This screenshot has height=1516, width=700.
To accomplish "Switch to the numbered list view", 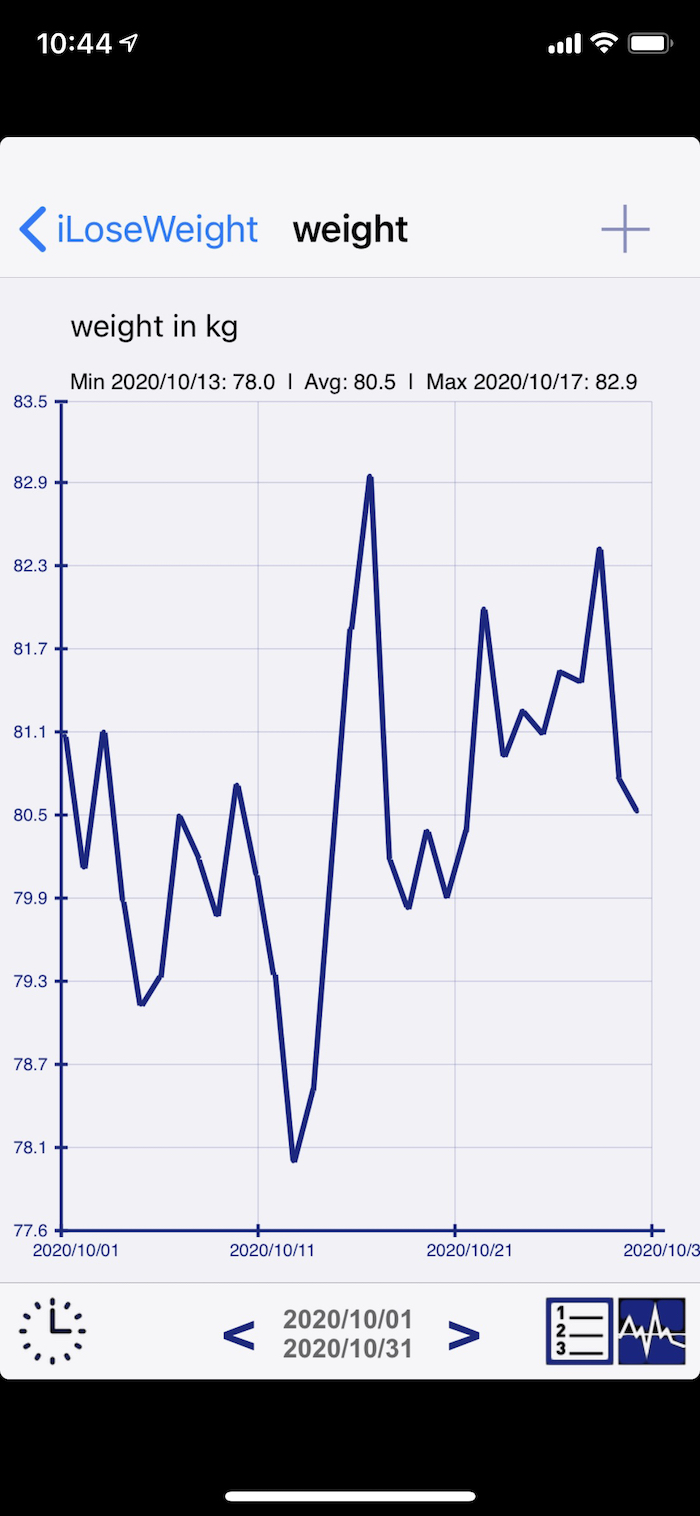I will click(x=579, y=1331).
